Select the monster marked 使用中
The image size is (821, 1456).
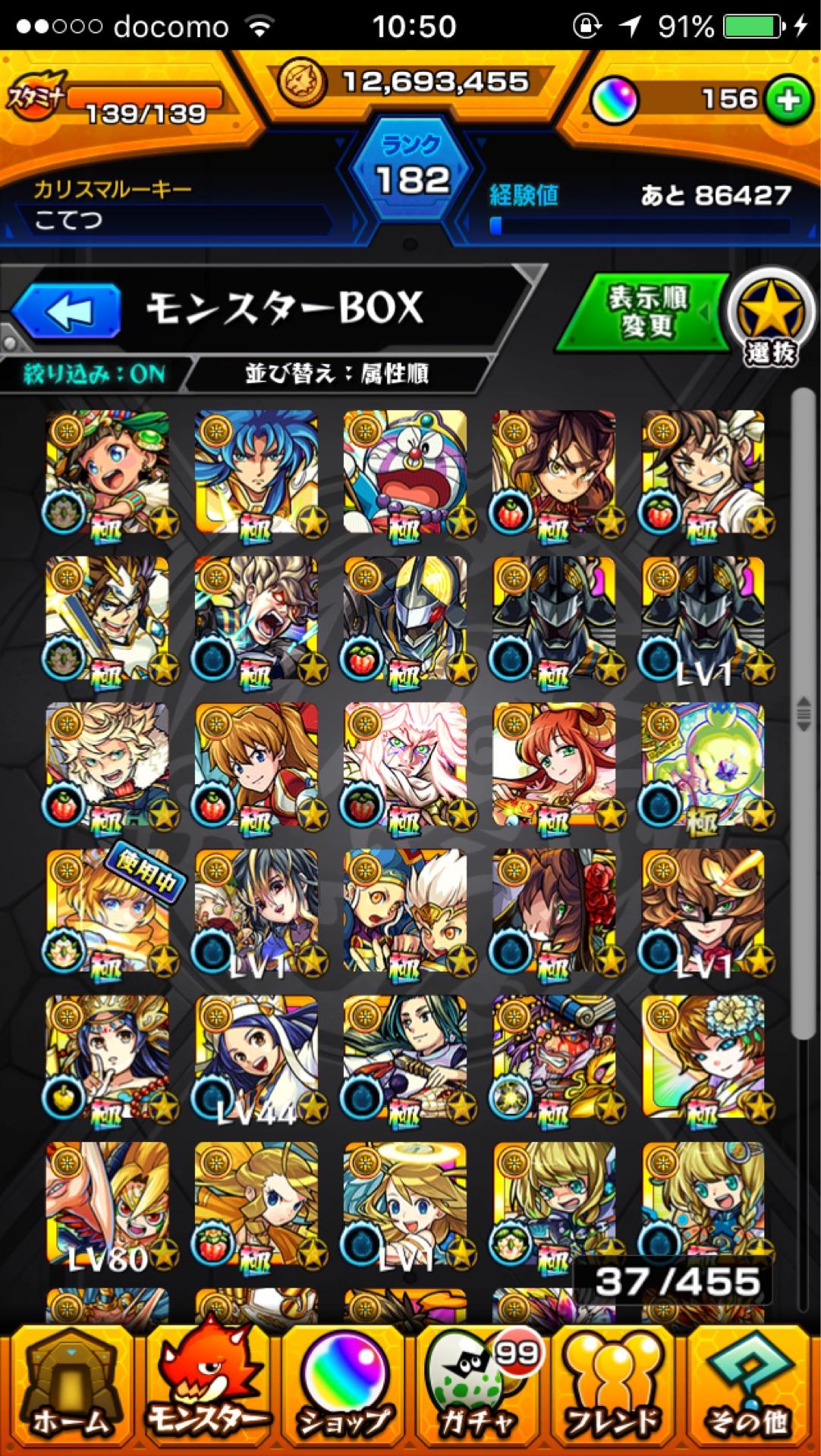tap(108, 911)
